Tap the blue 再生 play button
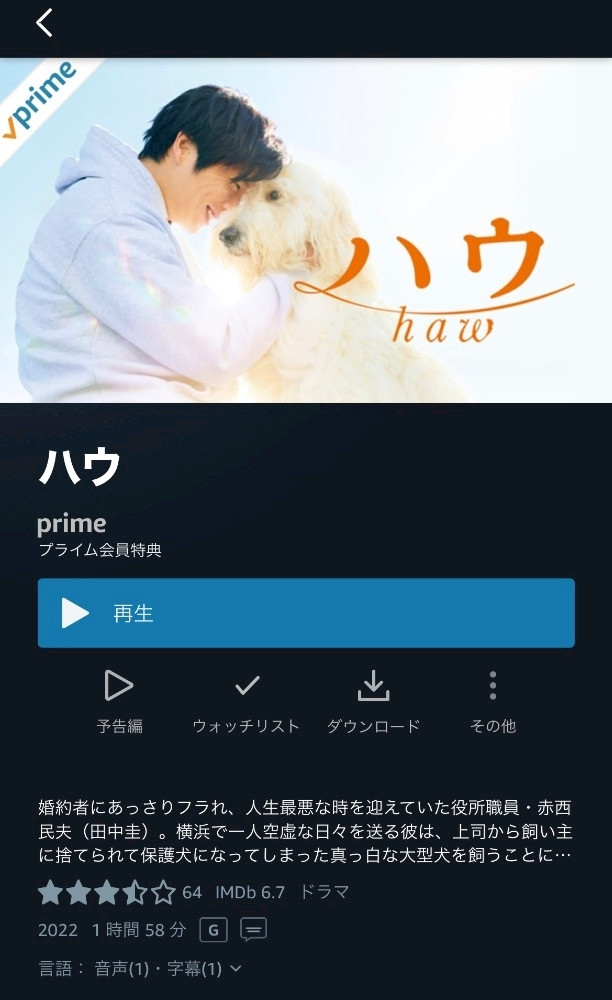 tap(306, 613)
